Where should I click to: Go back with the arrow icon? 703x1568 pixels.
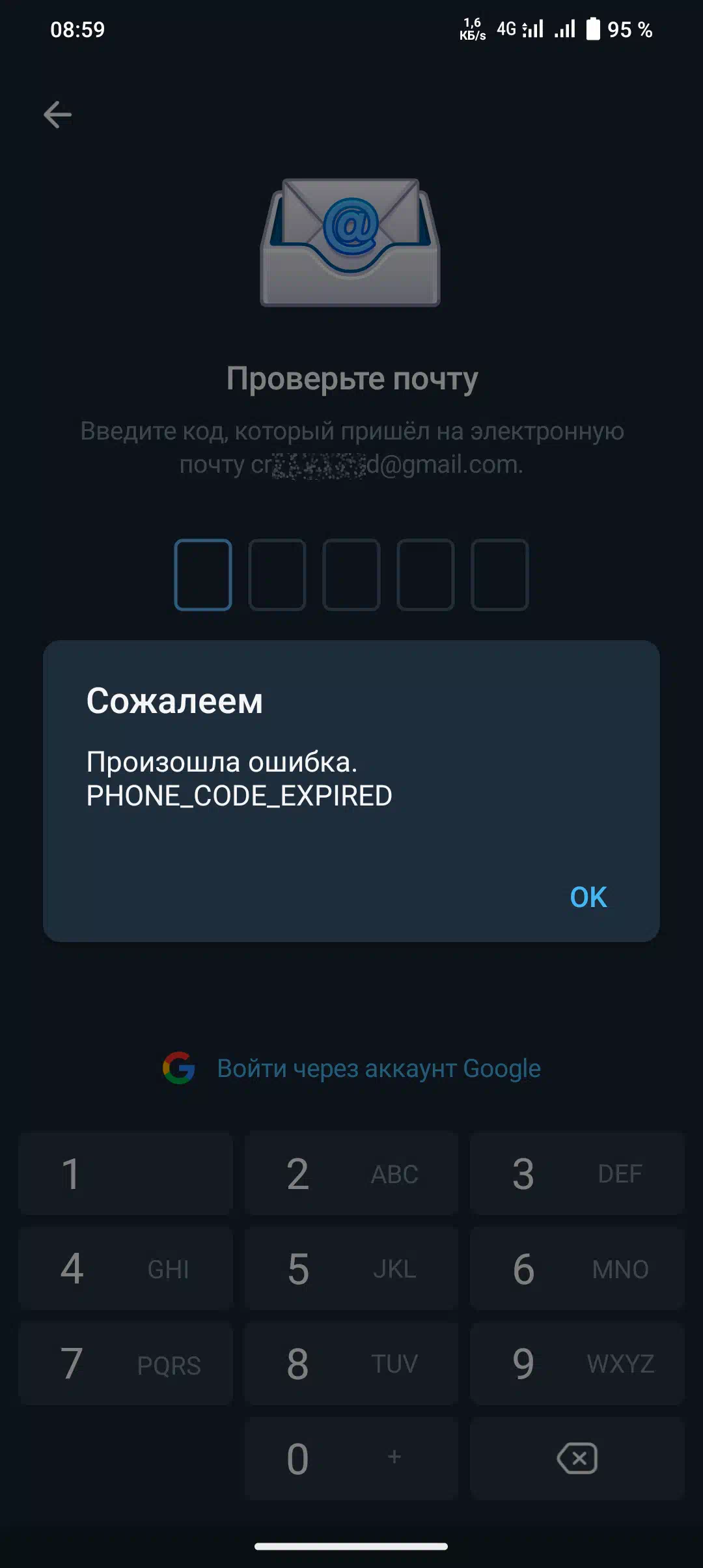(57, 115)
